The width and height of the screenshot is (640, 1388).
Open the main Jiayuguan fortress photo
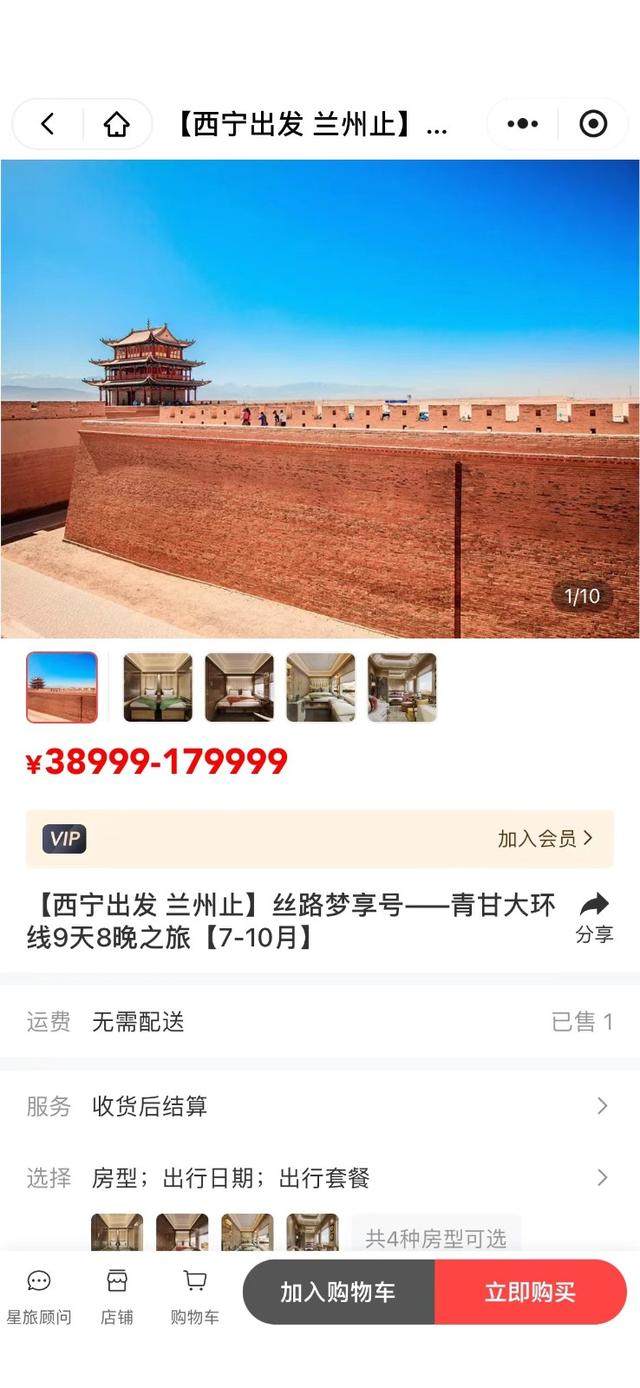pos(320,398)
